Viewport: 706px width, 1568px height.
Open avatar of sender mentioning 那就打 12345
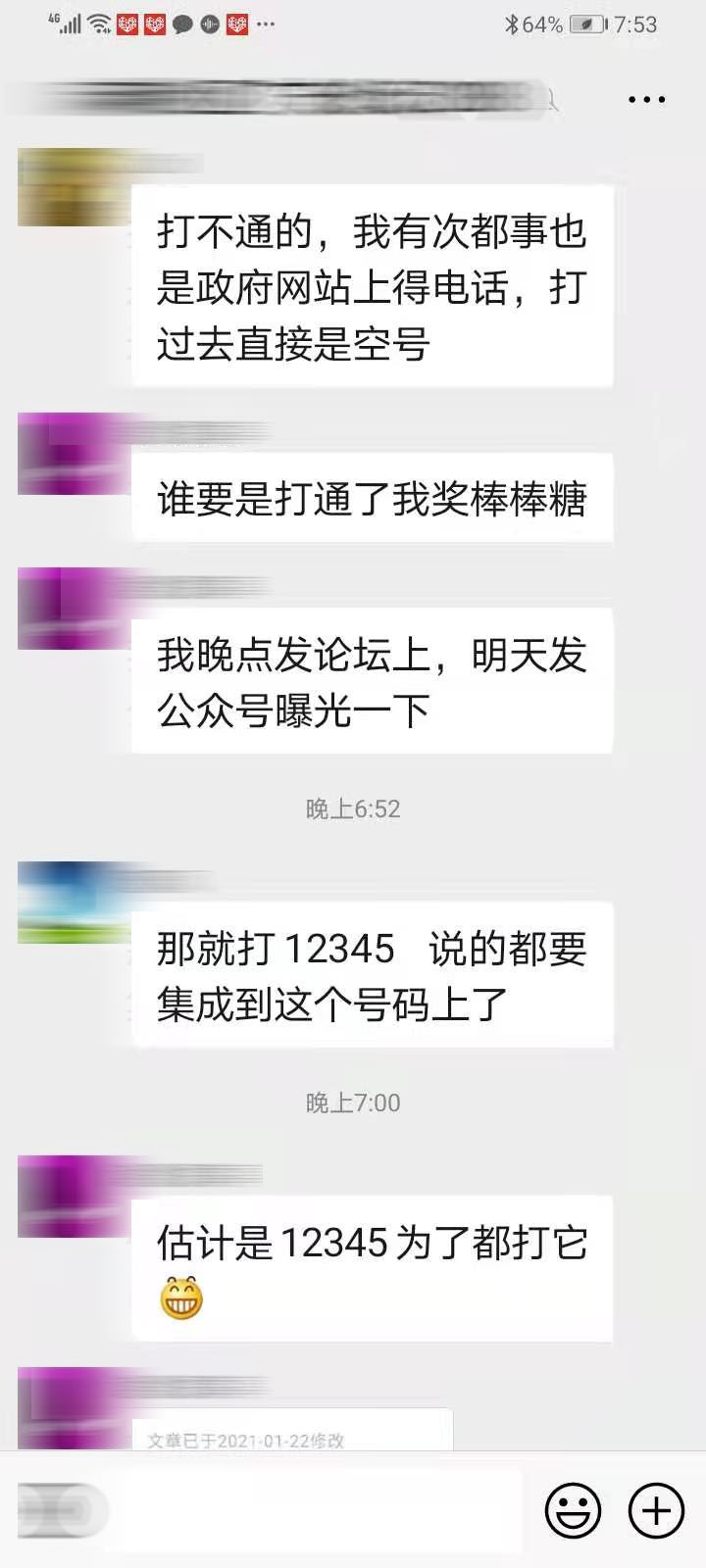[63, 902]
